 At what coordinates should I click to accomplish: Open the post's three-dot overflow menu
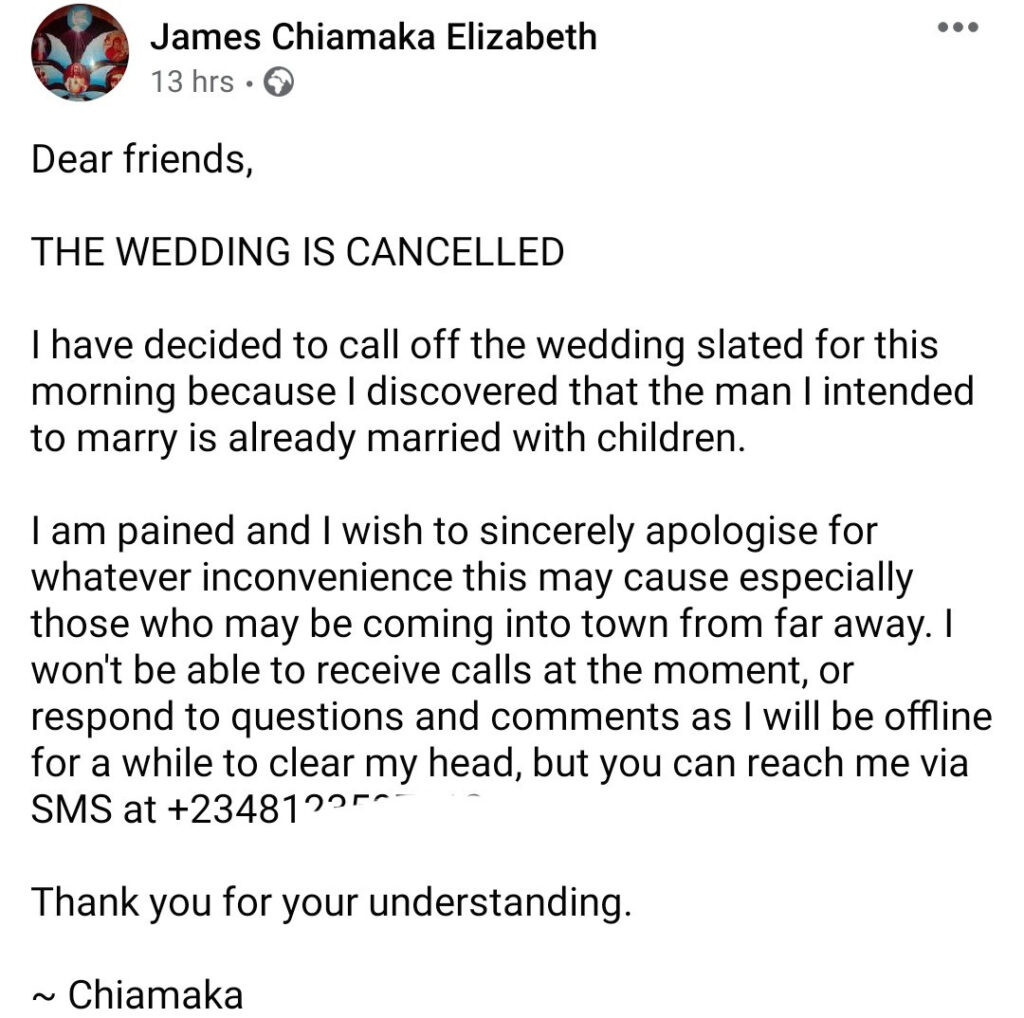pos(957,28)
